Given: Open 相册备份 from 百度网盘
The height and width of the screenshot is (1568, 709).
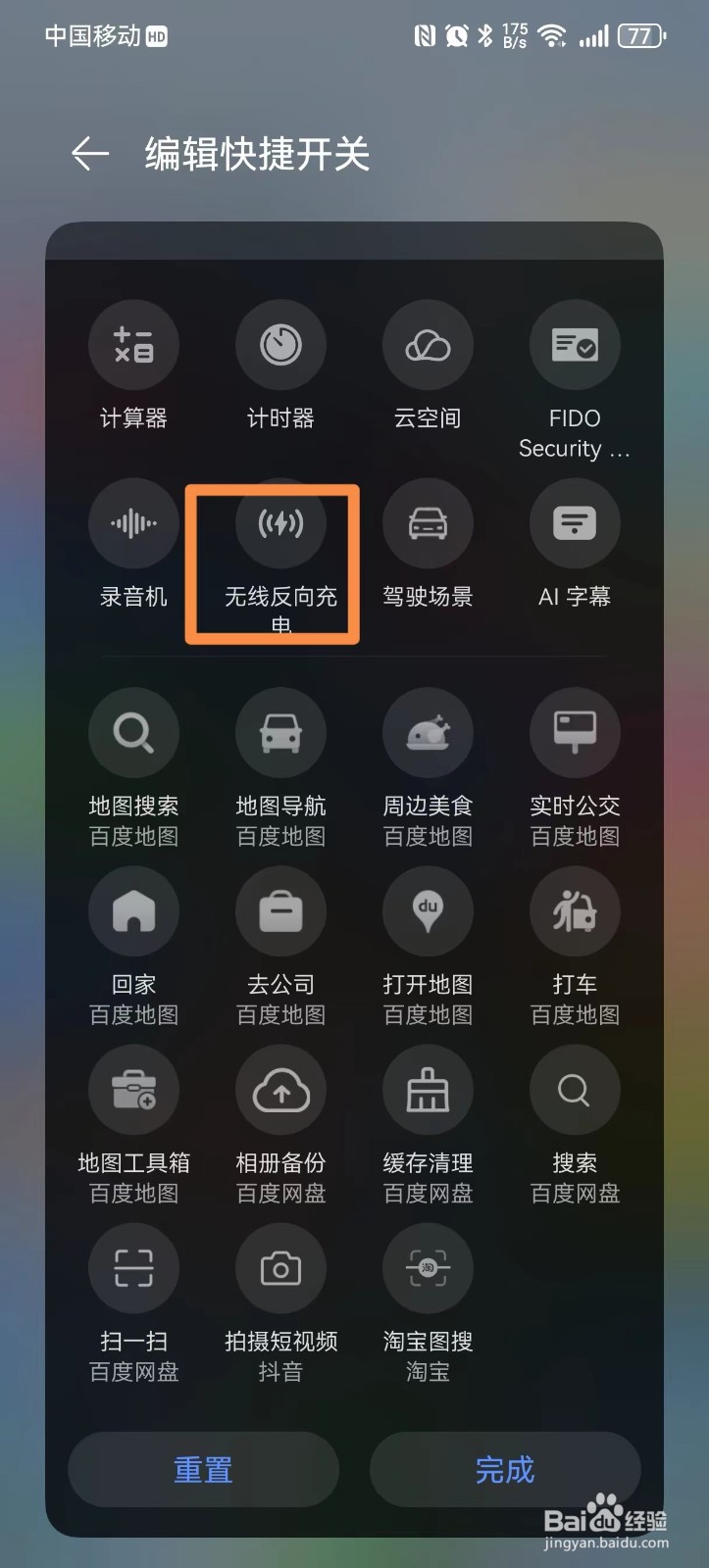Looking at the screenshot, I should [x=280, y=1089].
